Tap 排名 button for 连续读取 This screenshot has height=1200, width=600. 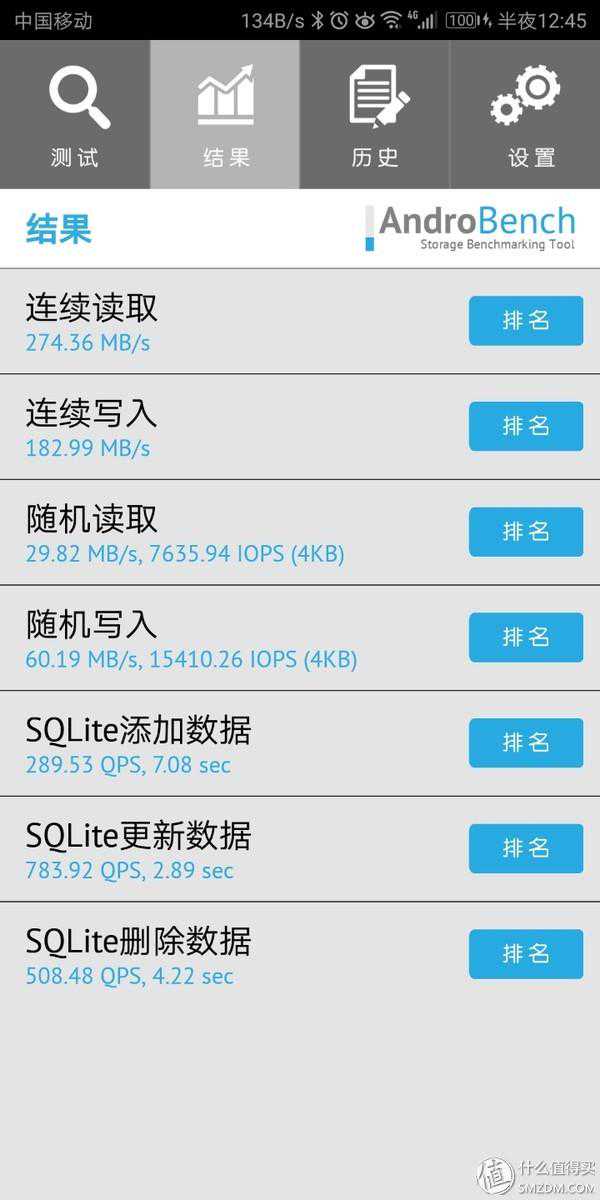click(x=526, y=321)
